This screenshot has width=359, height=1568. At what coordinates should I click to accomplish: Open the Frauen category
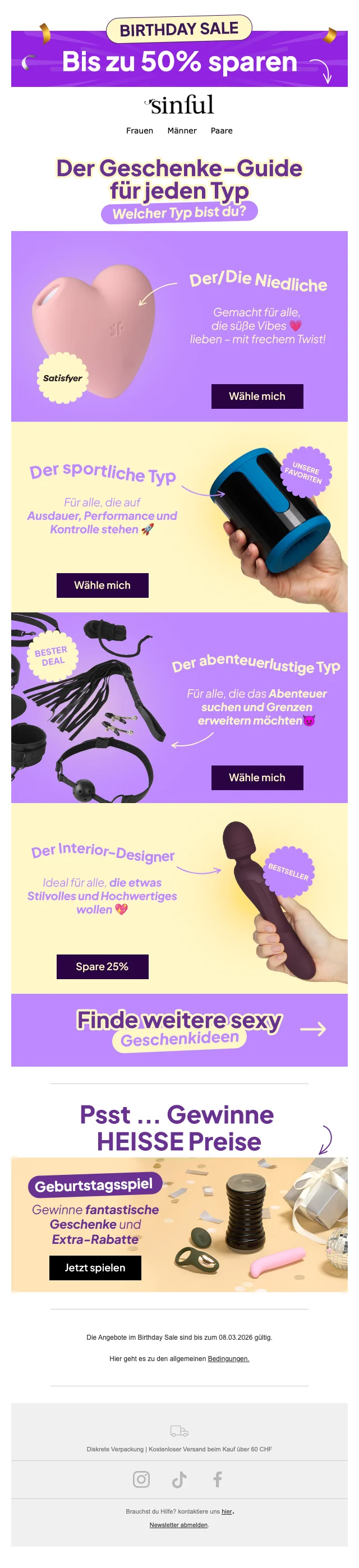[139, 131]
